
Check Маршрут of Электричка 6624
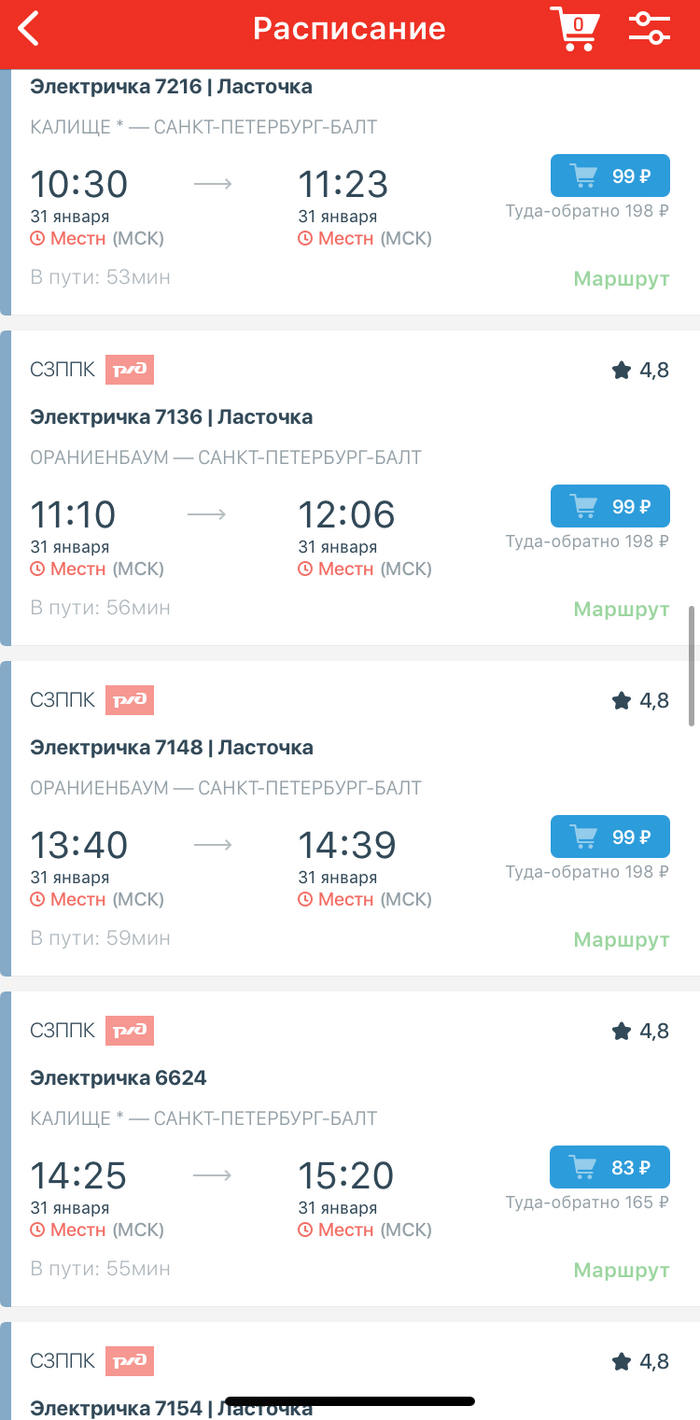pyautogui.click(x=621, y=1270)
